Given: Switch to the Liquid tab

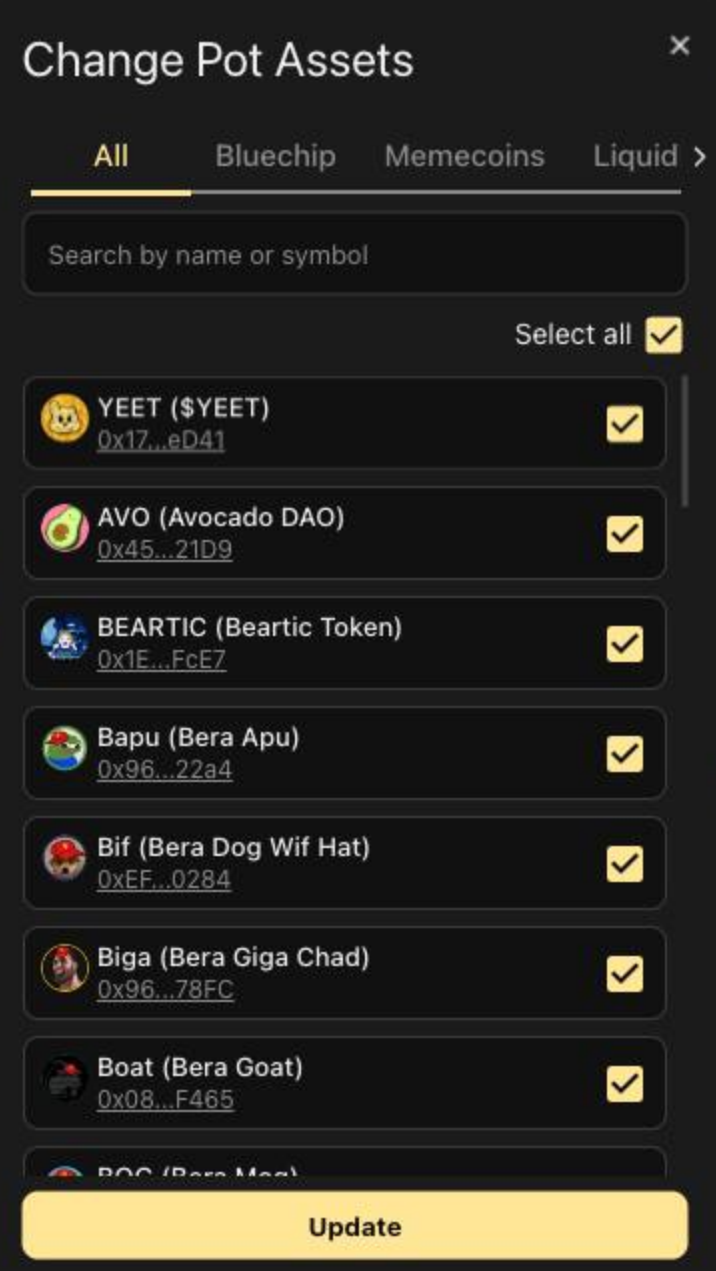Looking at the screenshot, I should coord(635,156).
